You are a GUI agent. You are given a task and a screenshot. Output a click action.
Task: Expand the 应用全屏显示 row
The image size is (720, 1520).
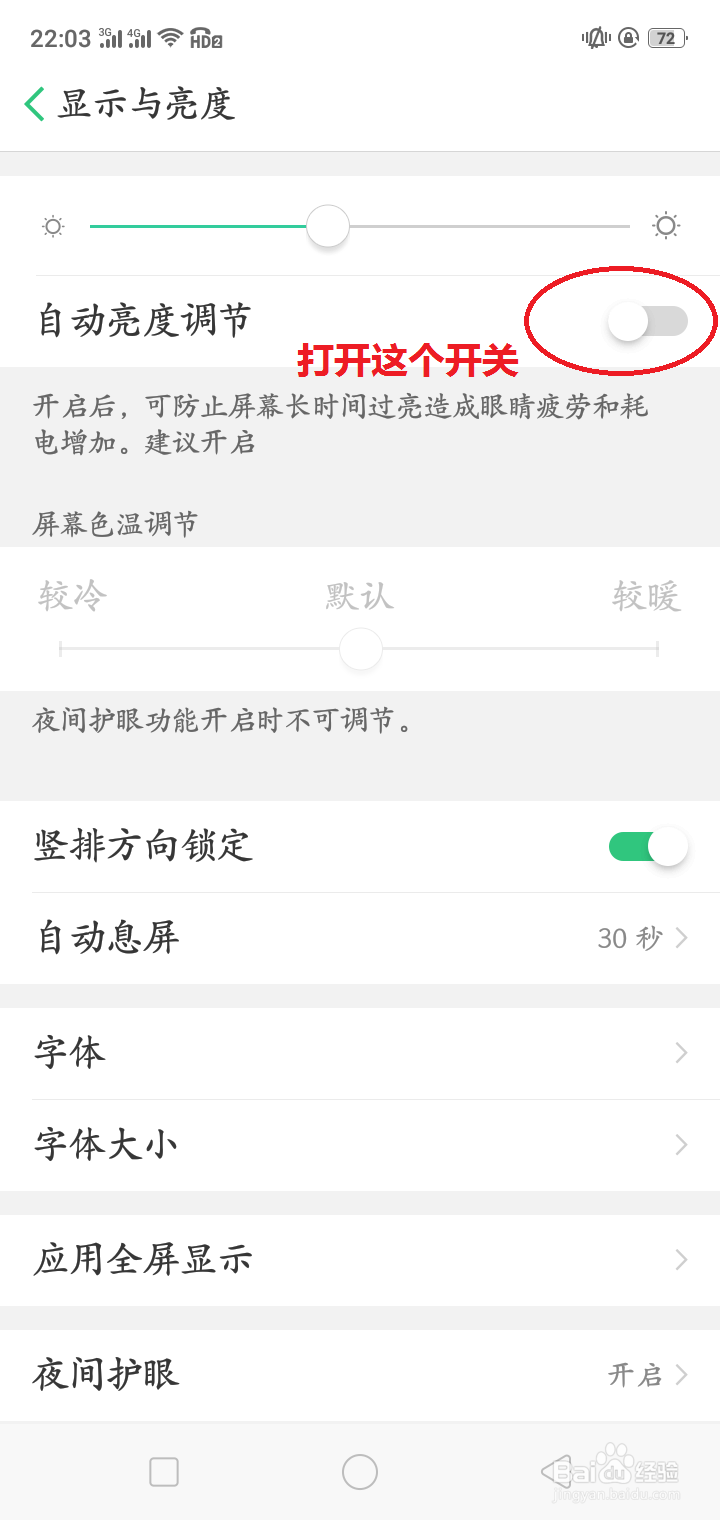[360, 1260]
